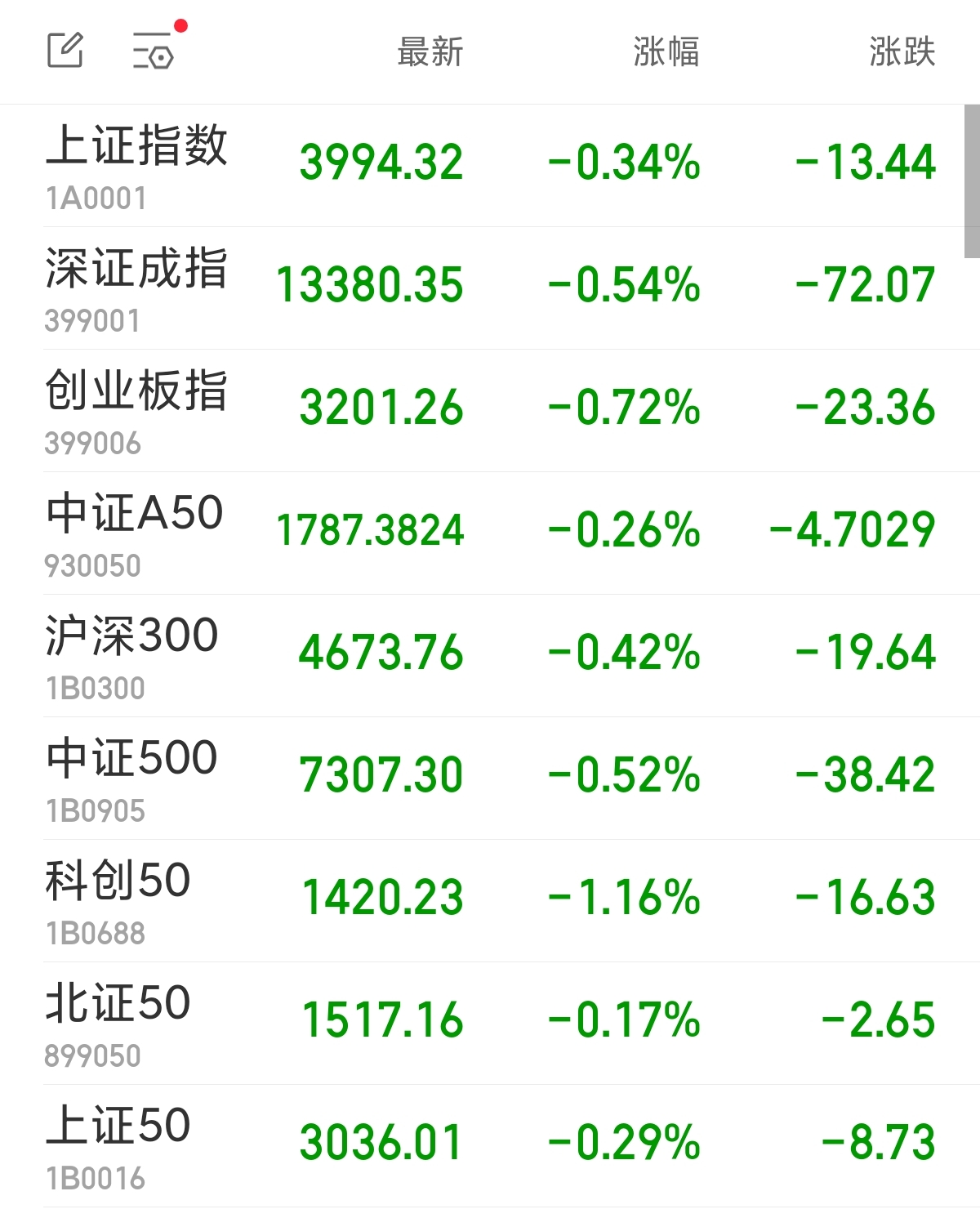Sort the list by 最新 price
The image size is (980, 1218).
point(430,51)
